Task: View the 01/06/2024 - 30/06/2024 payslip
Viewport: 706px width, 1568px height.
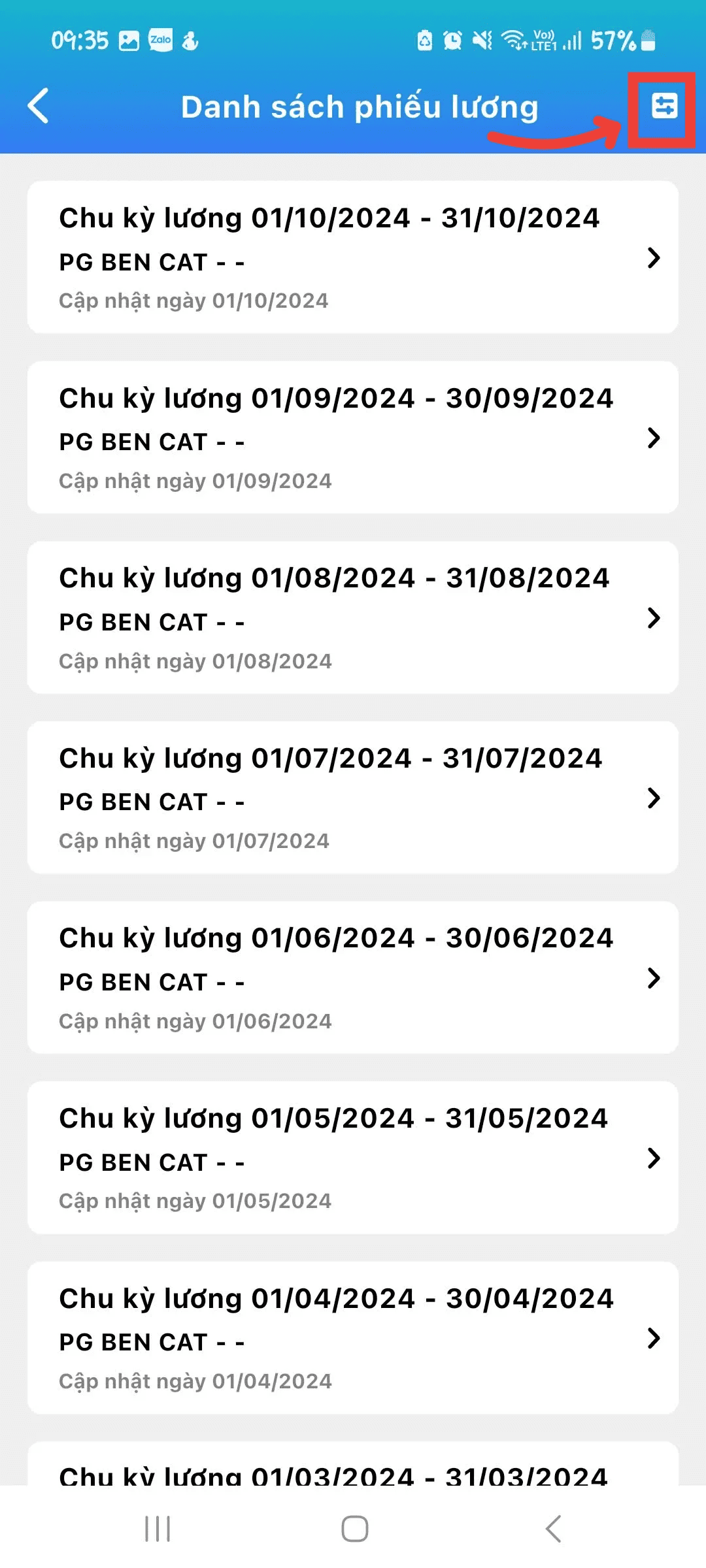Action: tap(352, 978)
